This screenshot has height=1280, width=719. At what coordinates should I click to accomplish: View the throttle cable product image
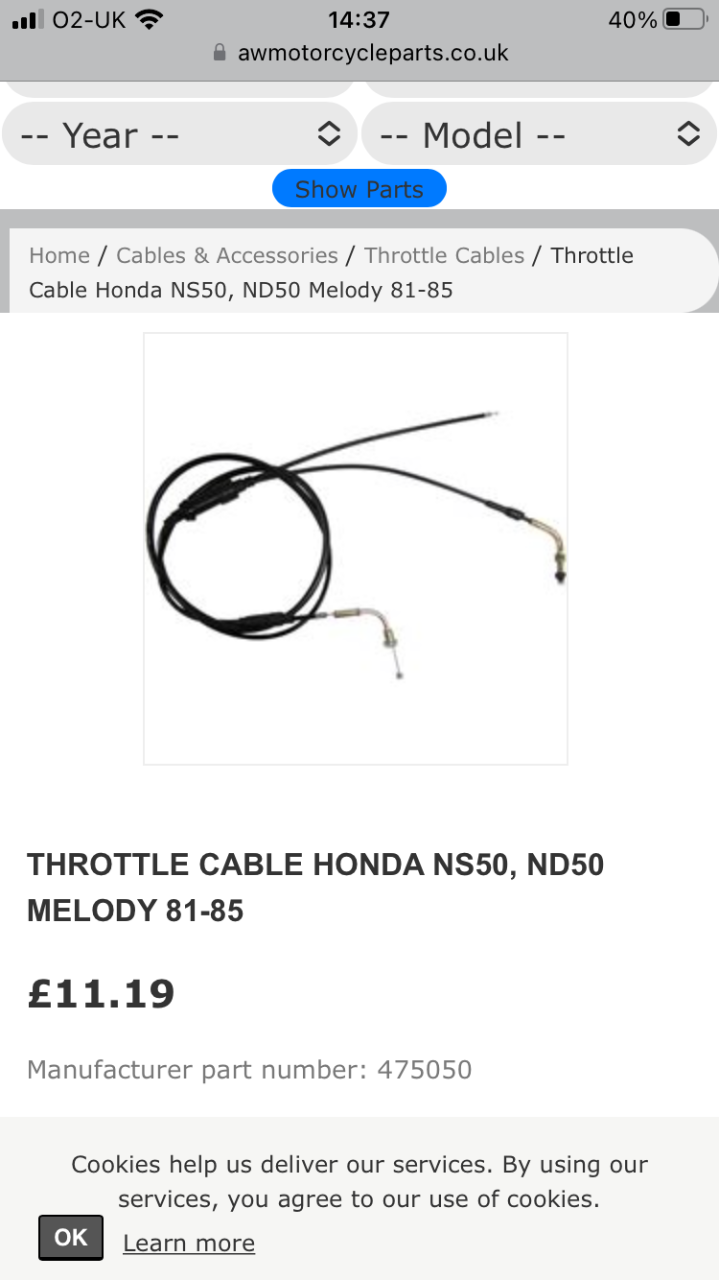coord(356,549)
